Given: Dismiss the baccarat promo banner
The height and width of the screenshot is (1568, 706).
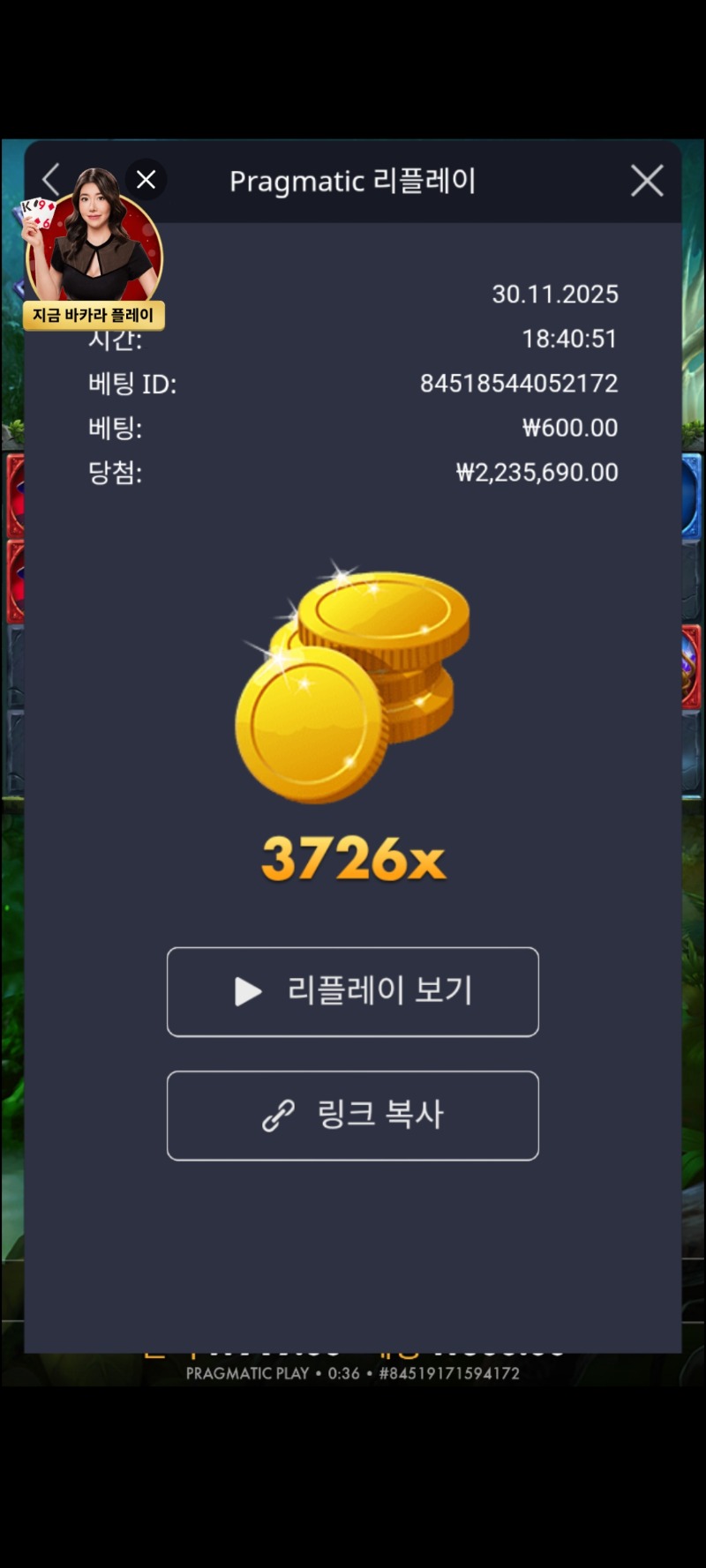Looking at the screenshot, I should click(146, 179).
